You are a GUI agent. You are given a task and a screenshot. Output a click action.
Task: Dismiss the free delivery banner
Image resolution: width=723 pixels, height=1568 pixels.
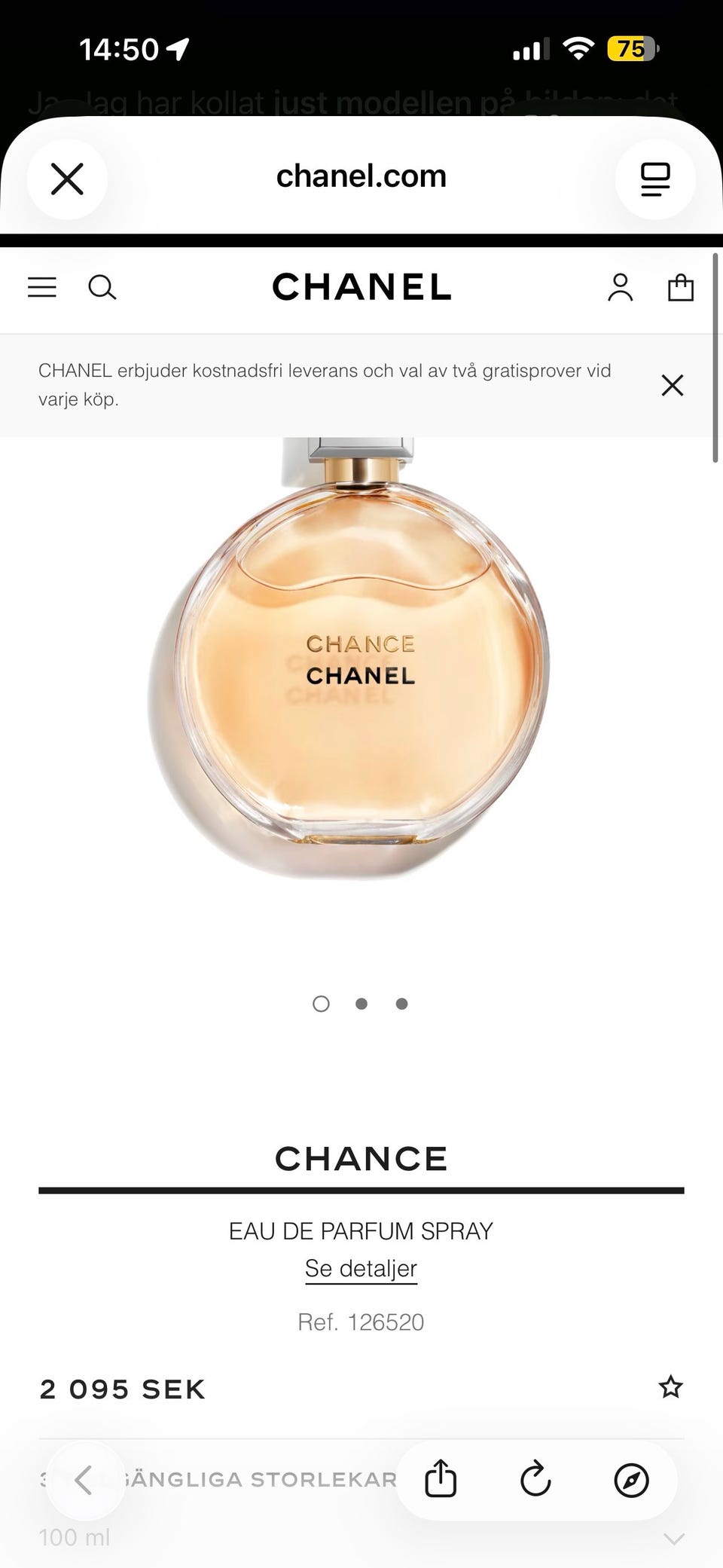(673, 385)
